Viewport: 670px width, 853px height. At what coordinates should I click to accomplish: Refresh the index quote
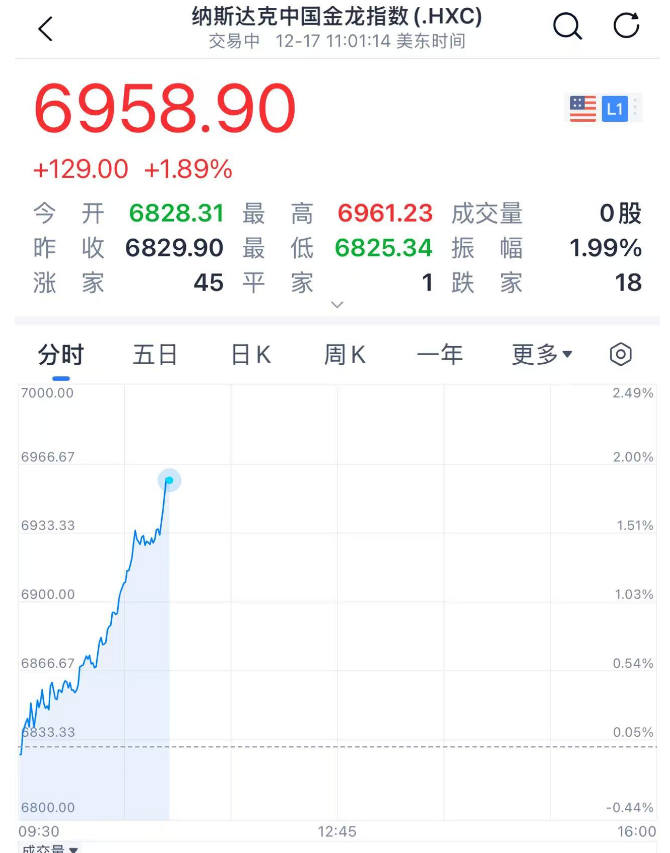tap(627, 27)
